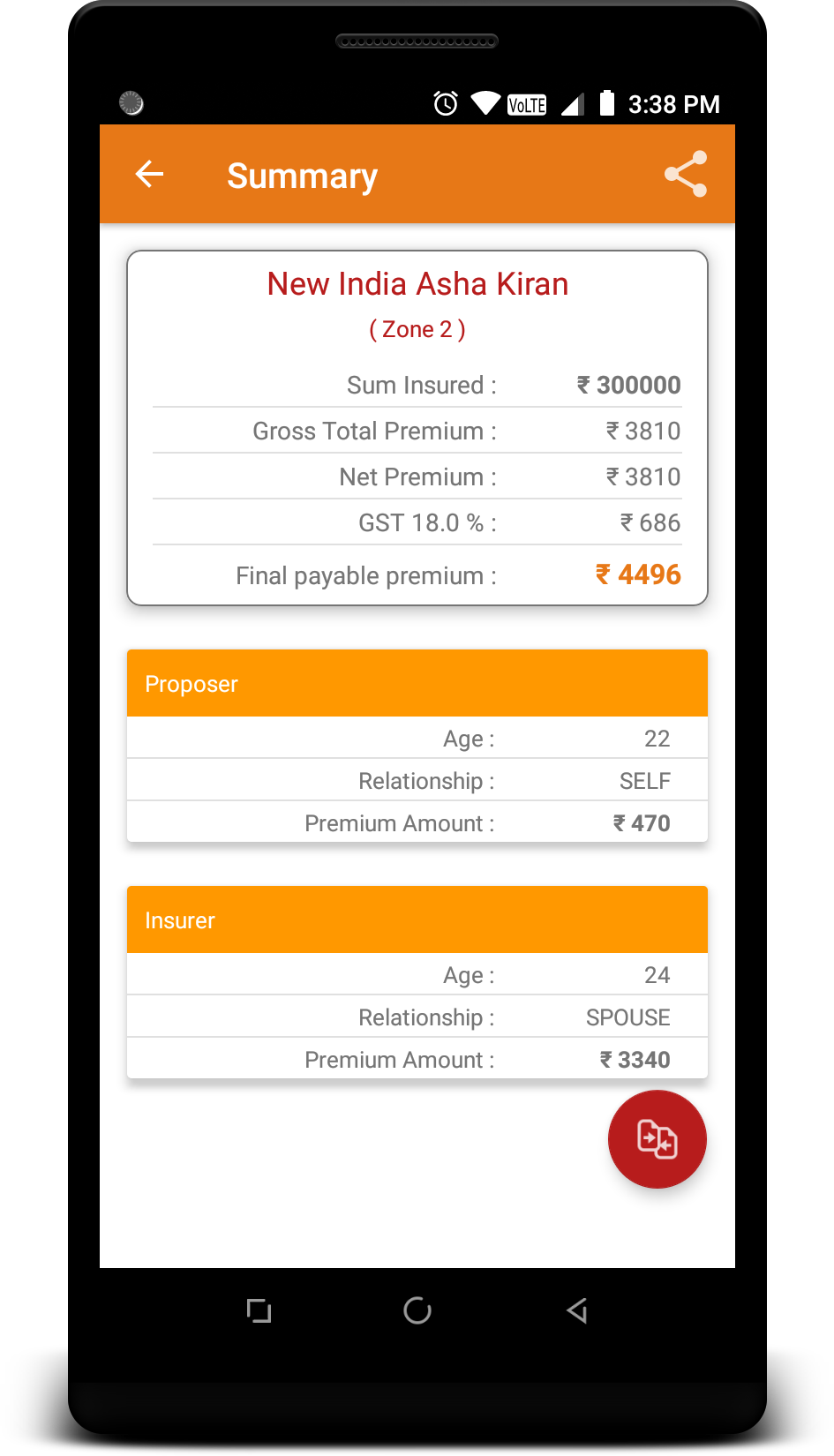Go back using the app bar arrow

[x=149, y=175]
